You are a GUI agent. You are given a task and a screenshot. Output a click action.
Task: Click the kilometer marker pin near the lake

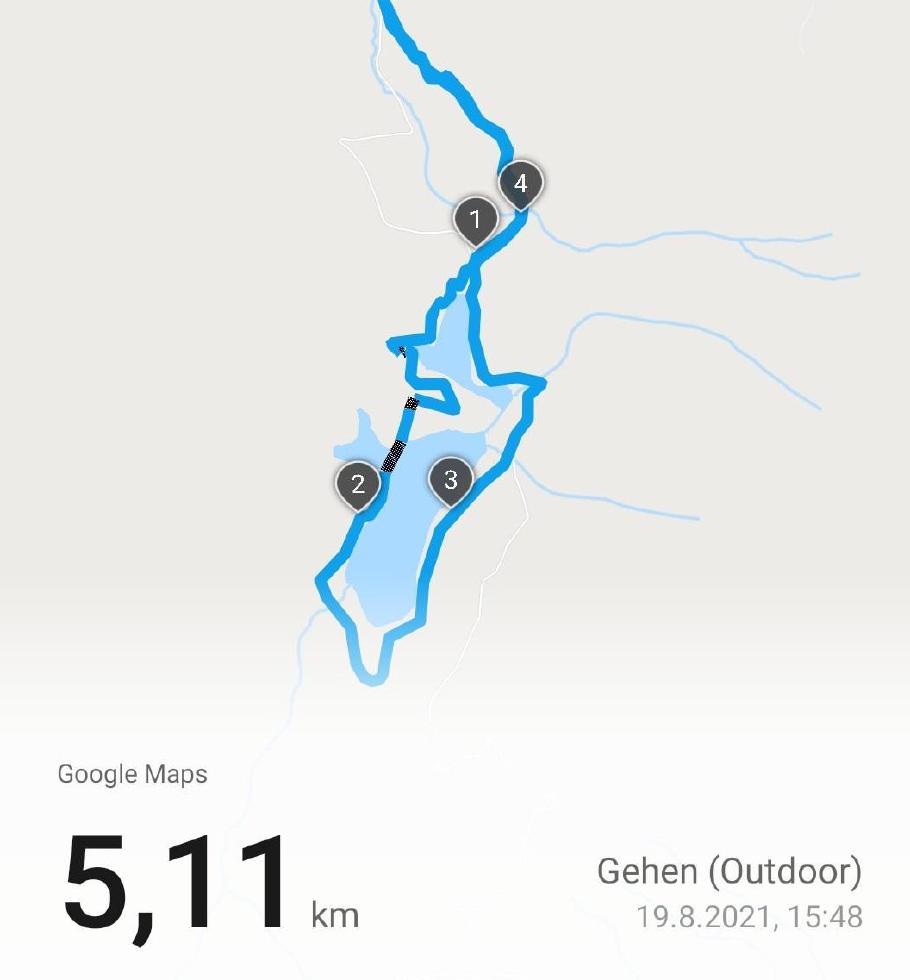pyautogui.click(x=451, y=478)
